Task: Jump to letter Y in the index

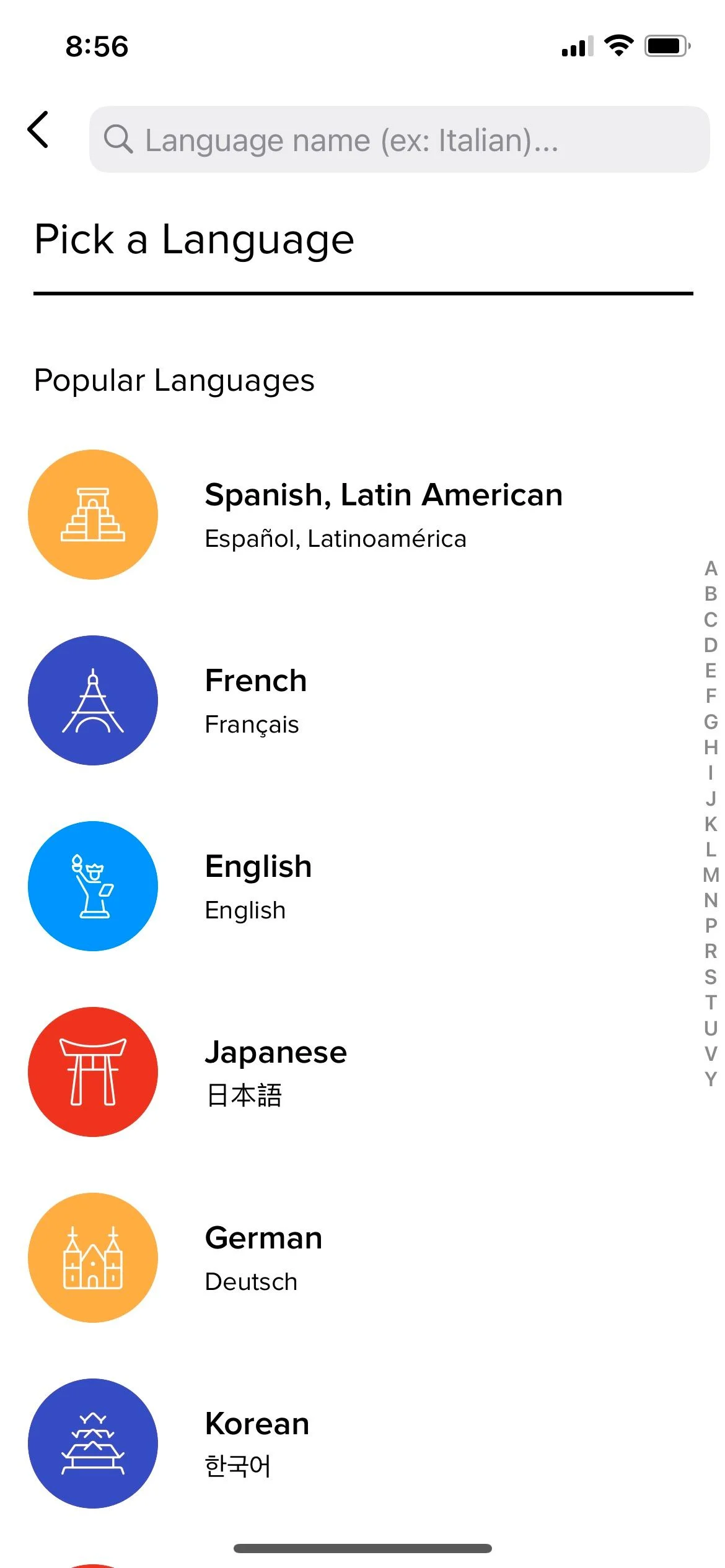Action: pos(711,1079)
